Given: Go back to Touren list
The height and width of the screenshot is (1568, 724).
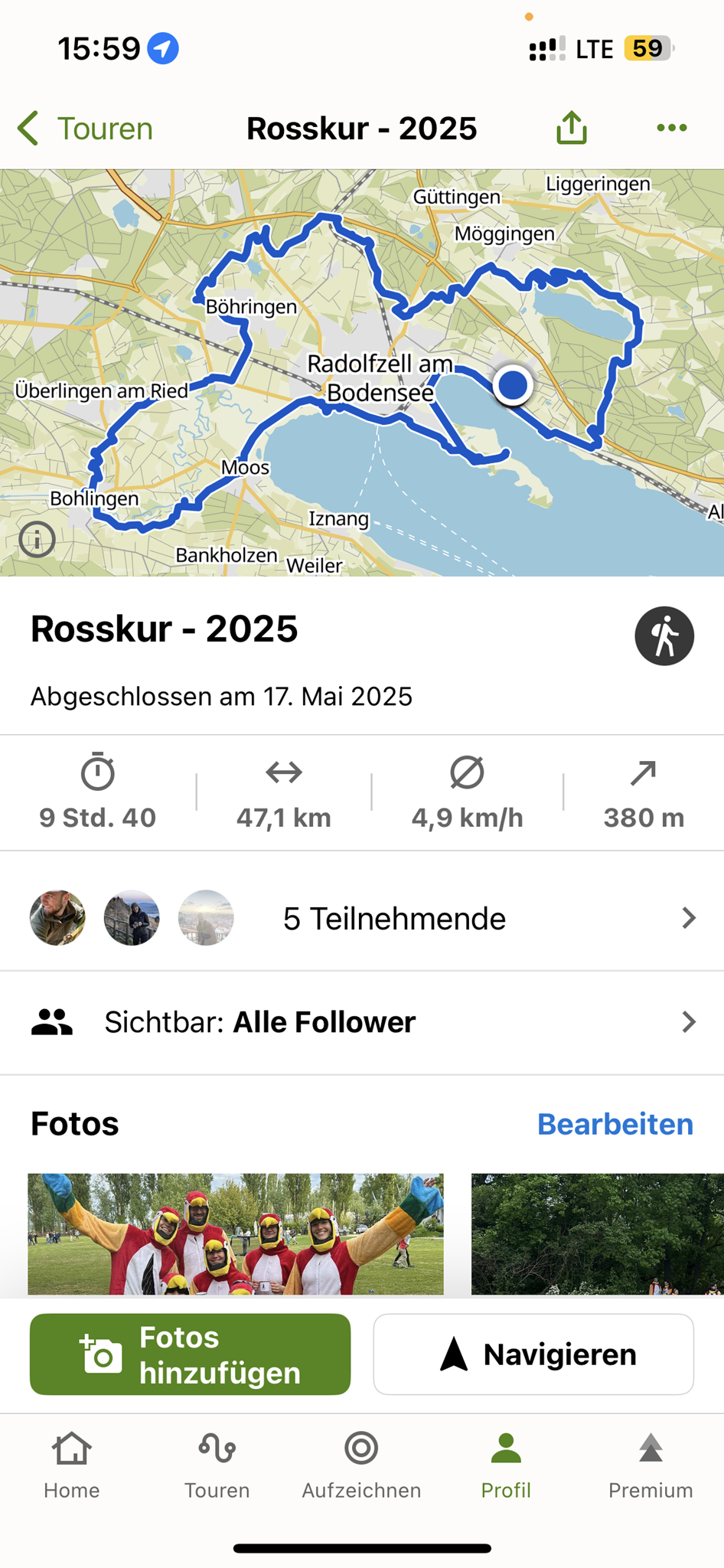Looking at the screenshot, I should [85, 129].
